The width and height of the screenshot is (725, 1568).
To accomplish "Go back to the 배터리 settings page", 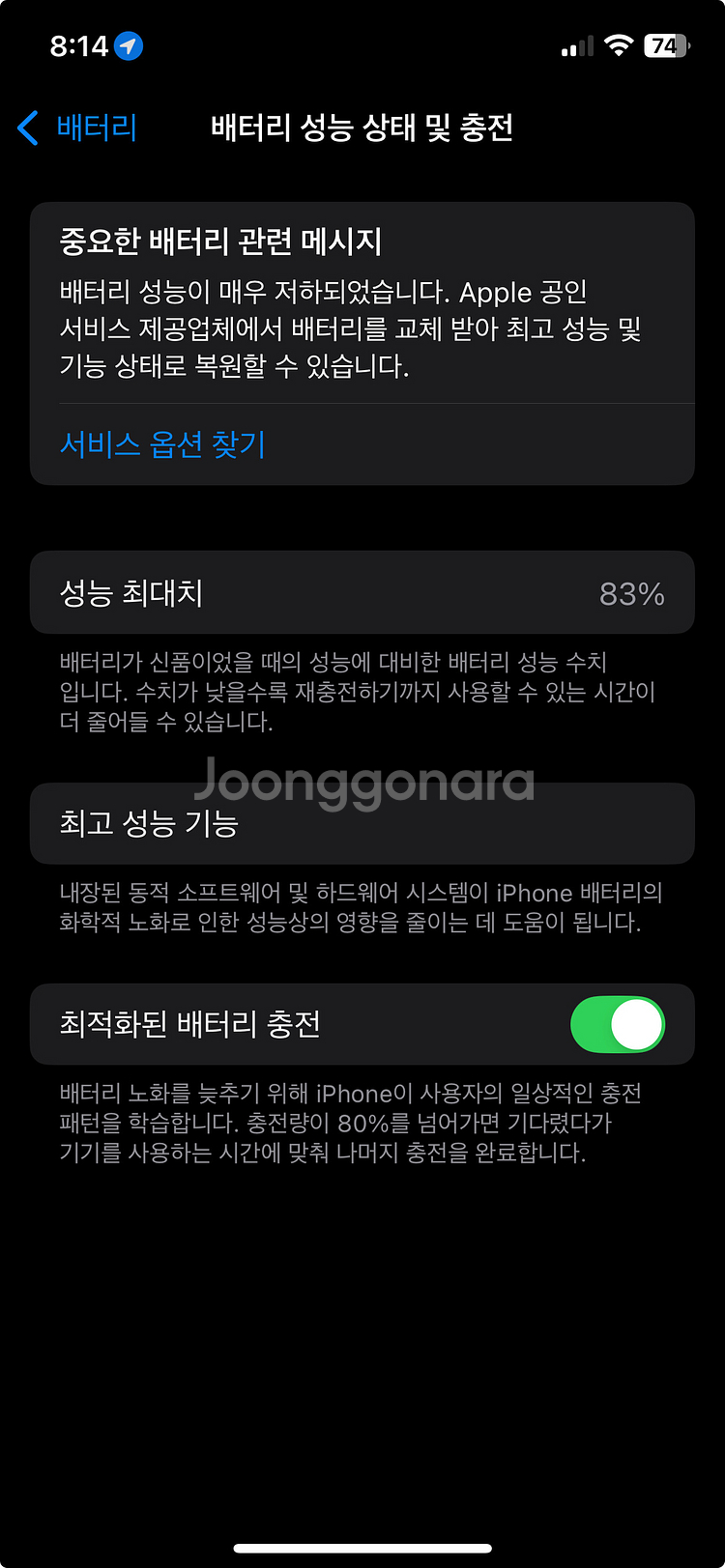I will 77,128.
